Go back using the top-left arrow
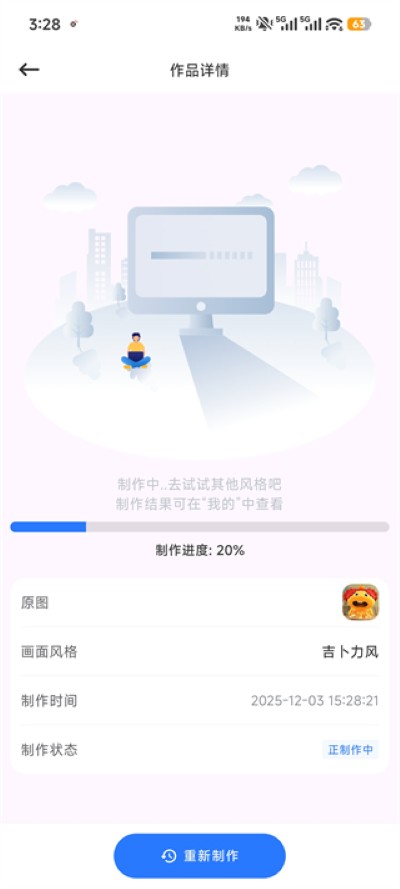 coord(29,70)
